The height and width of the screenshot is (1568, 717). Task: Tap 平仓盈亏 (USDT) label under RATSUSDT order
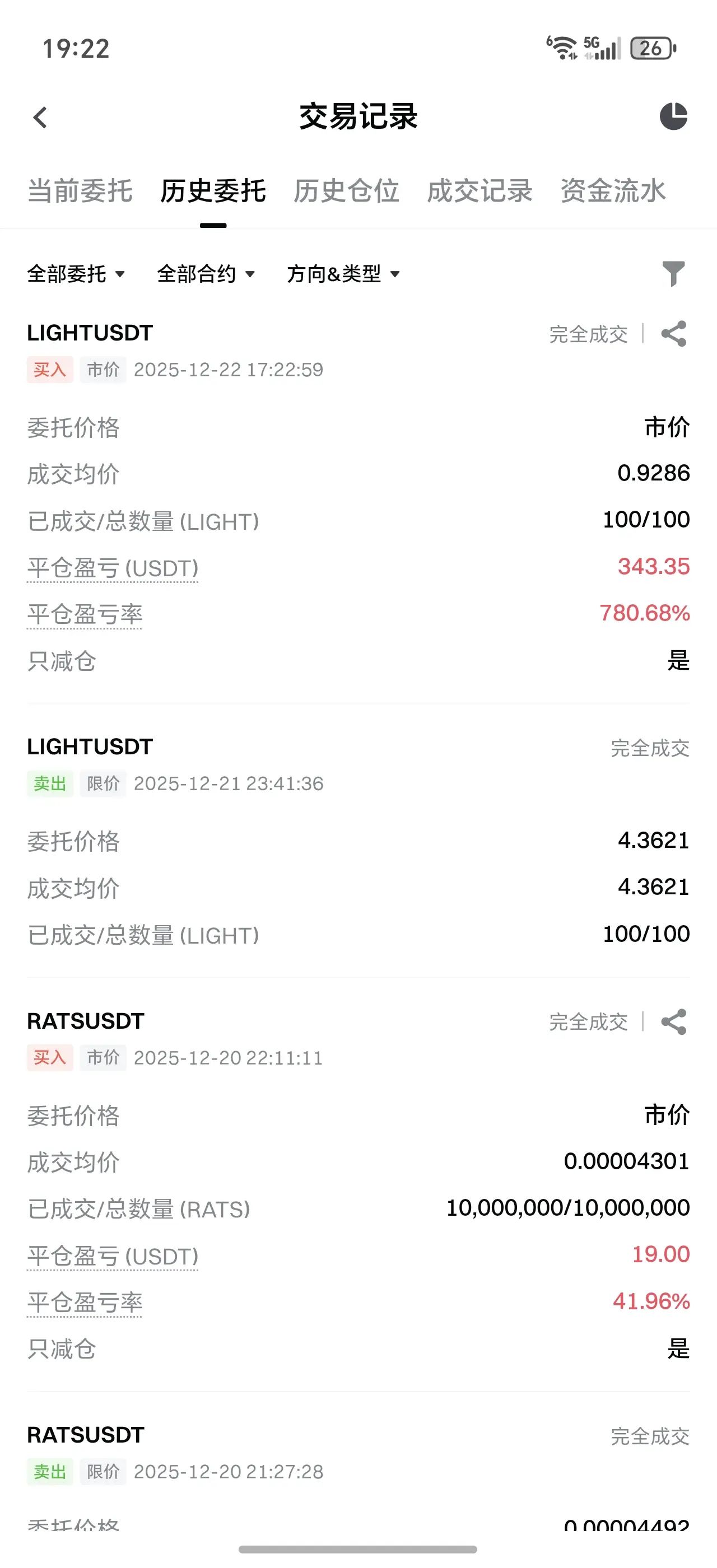click(x=113, y=1256)
